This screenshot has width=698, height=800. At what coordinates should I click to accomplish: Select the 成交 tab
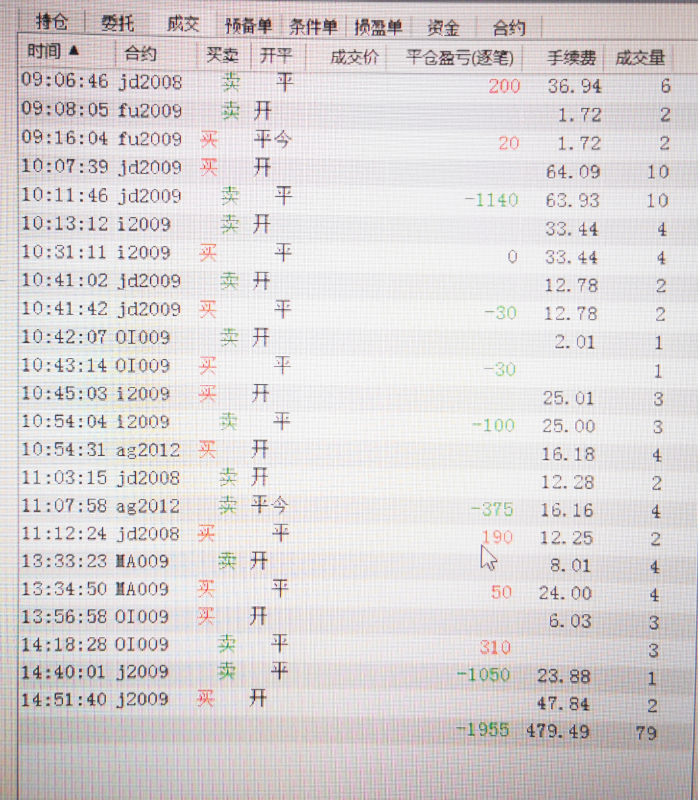pos(183,24)
